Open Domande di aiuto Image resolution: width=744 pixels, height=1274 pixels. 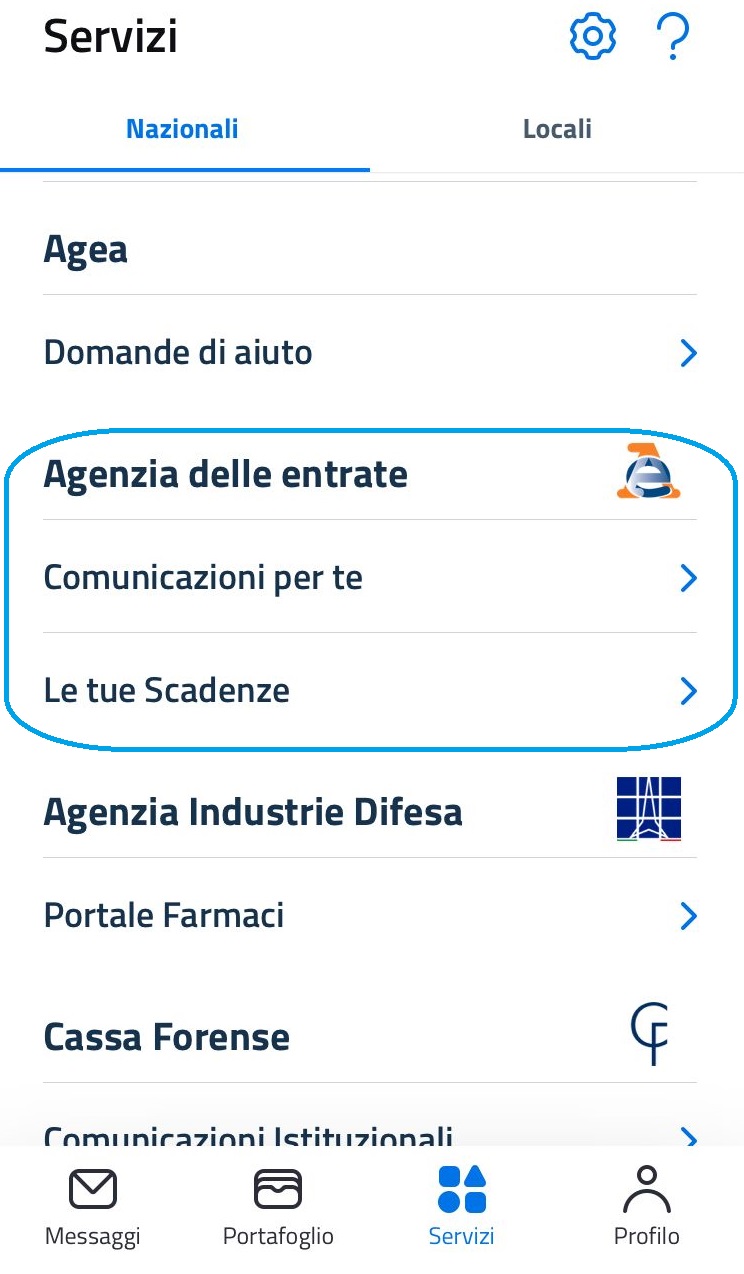pos(370,352)
